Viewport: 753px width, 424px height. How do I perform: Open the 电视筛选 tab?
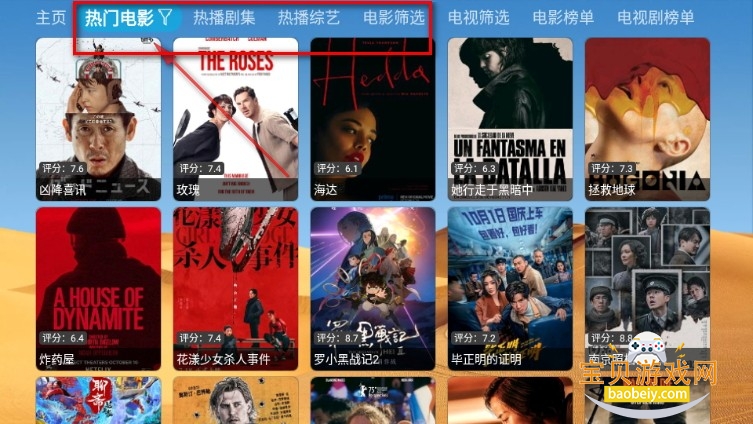478,18
